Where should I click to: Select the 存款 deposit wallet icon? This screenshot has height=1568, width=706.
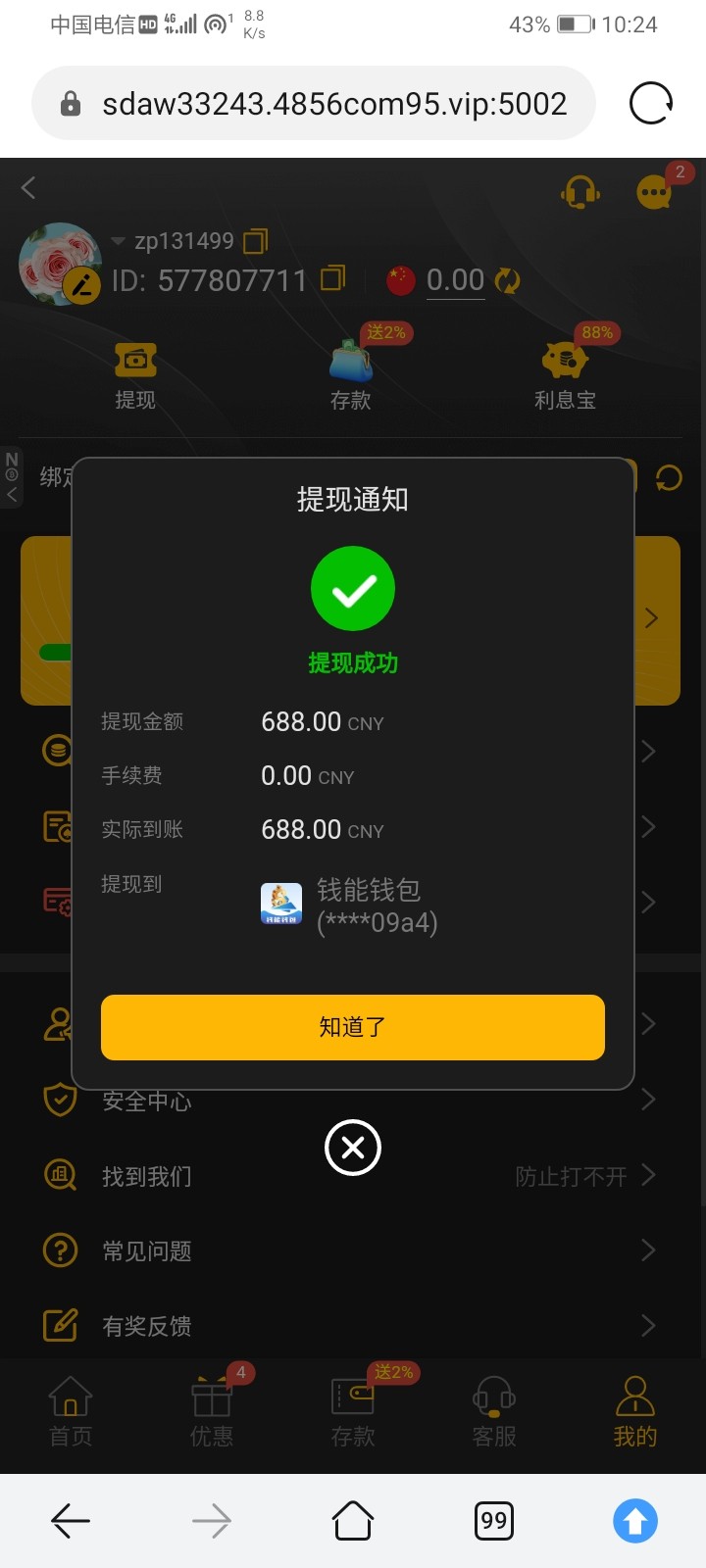click(x=351, y=363)
